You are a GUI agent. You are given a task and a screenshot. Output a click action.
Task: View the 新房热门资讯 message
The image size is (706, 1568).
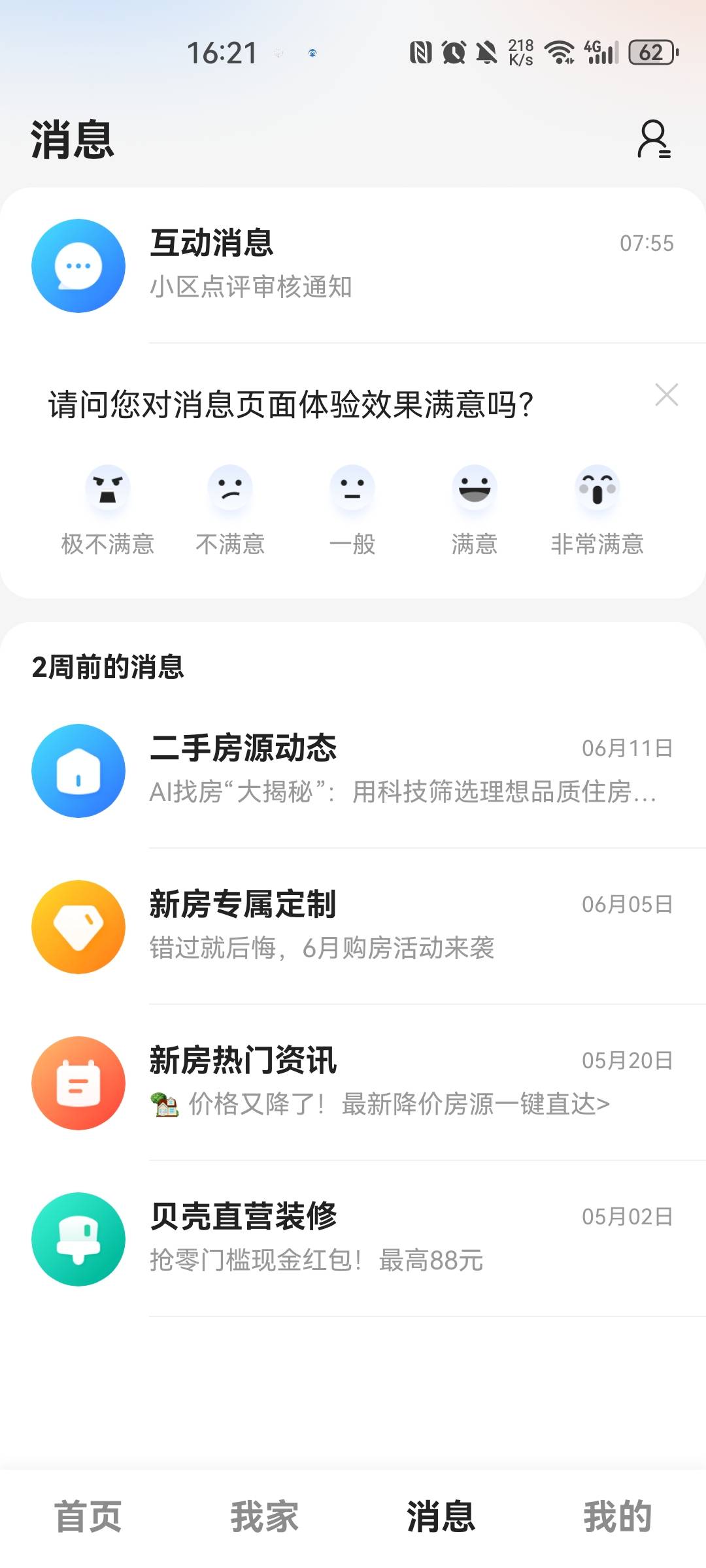353,1083
